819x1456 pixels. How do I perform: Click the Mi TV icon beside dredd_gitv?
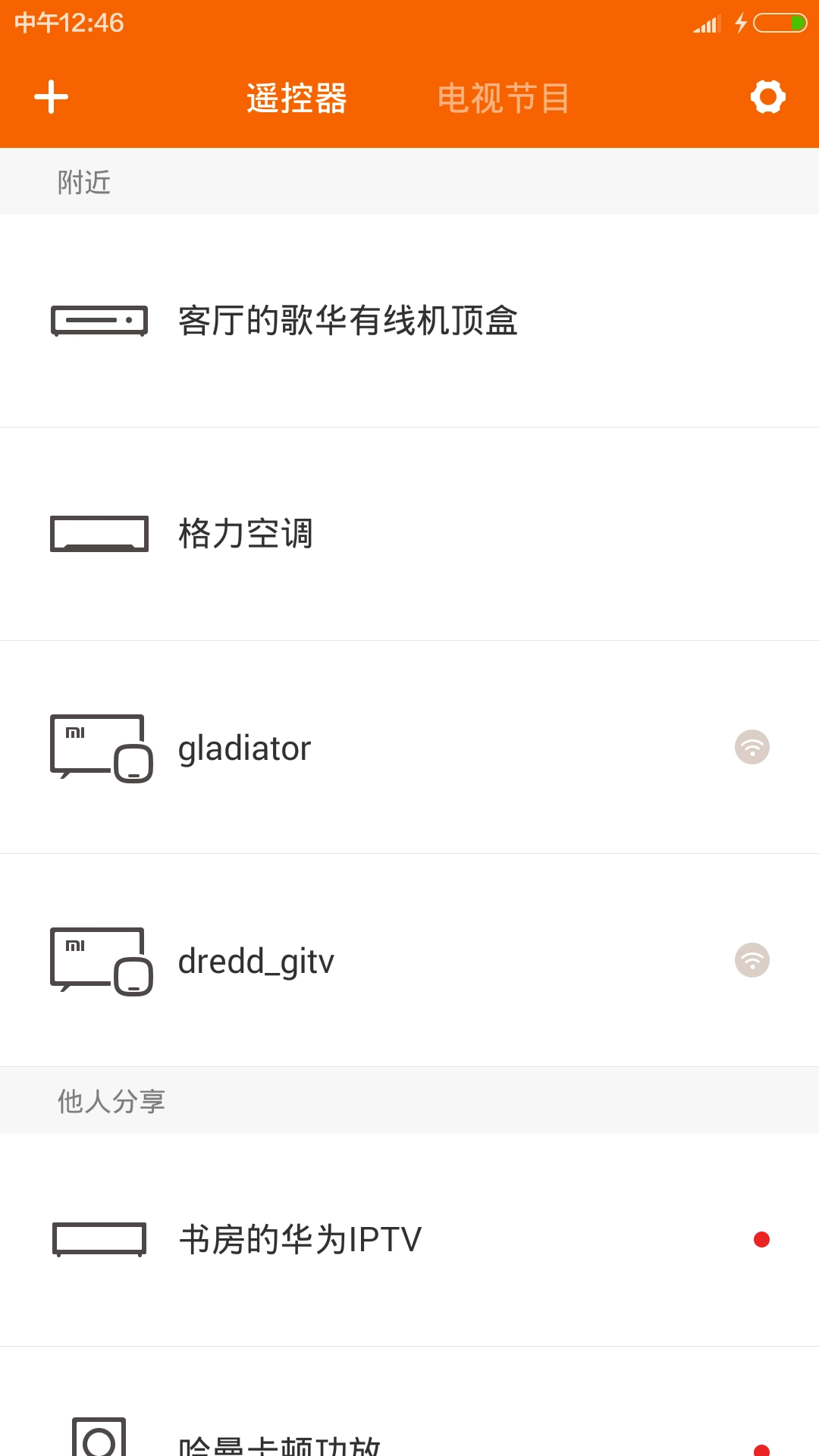(x=100, y=960)
